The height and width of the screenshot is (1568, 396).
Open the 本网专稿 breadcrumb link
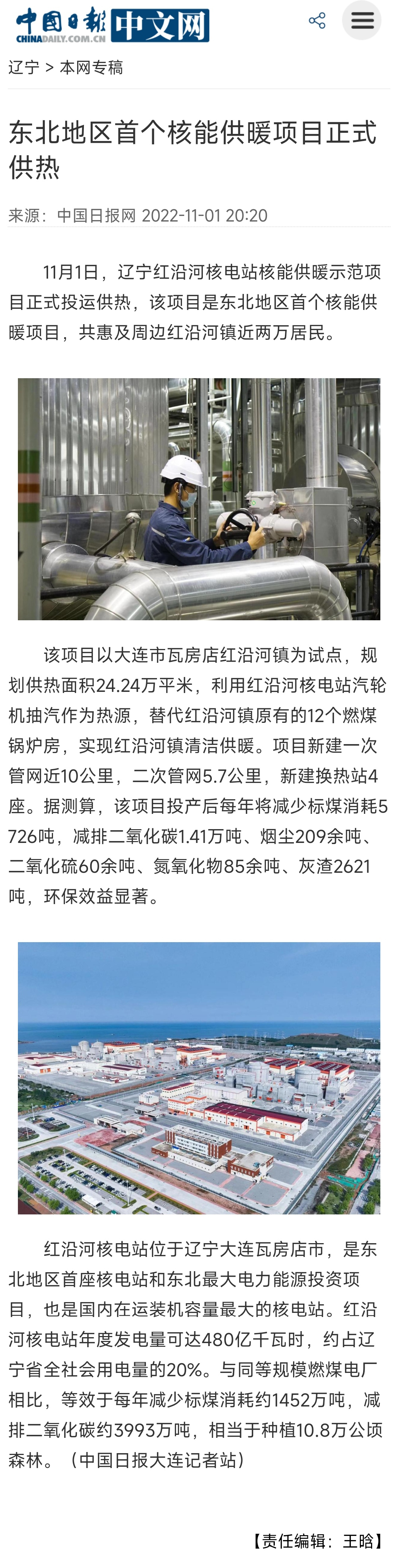(91, 68)
